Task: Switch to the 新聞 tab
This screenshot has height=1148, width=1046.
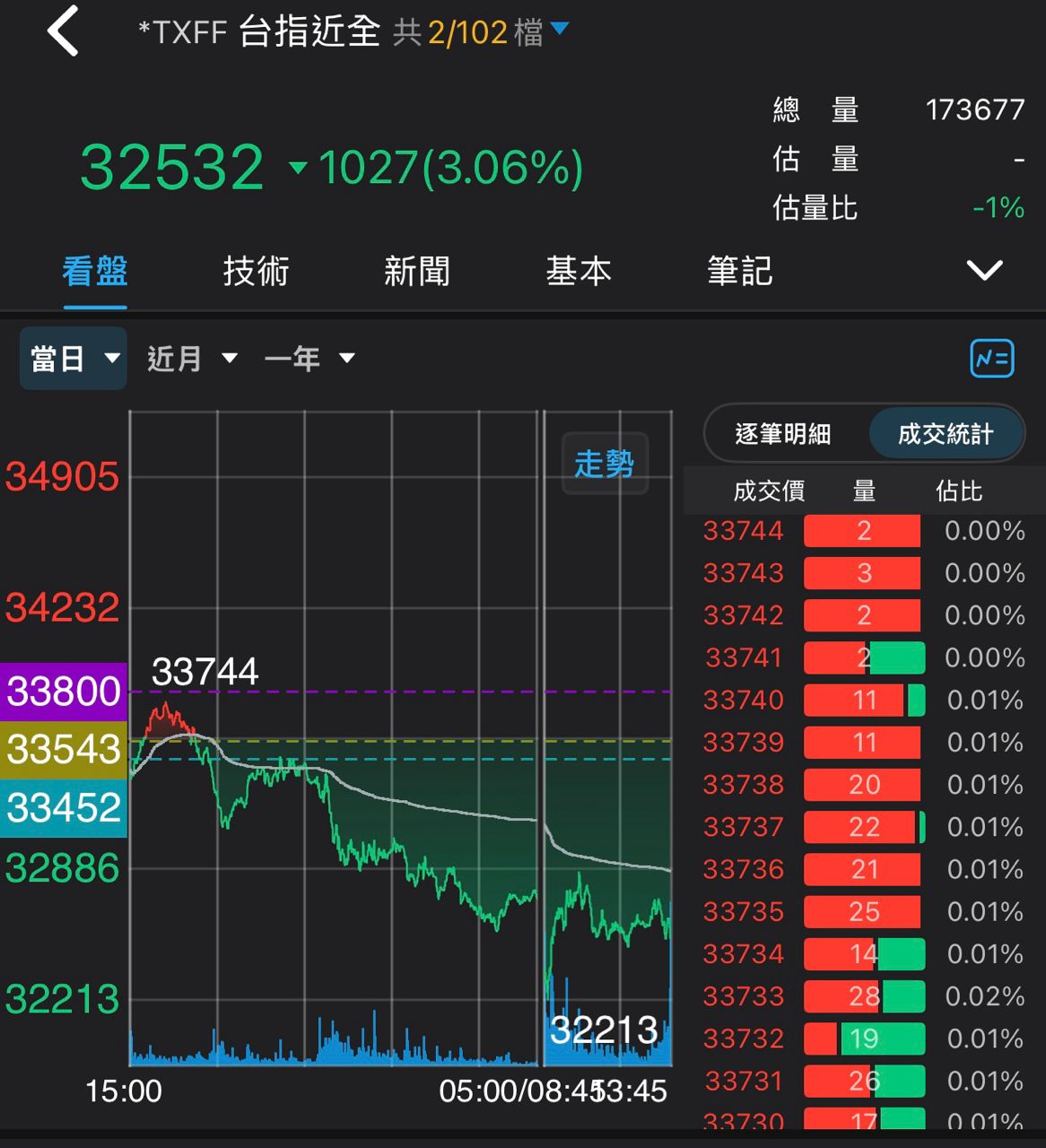Action: (417, 271)
